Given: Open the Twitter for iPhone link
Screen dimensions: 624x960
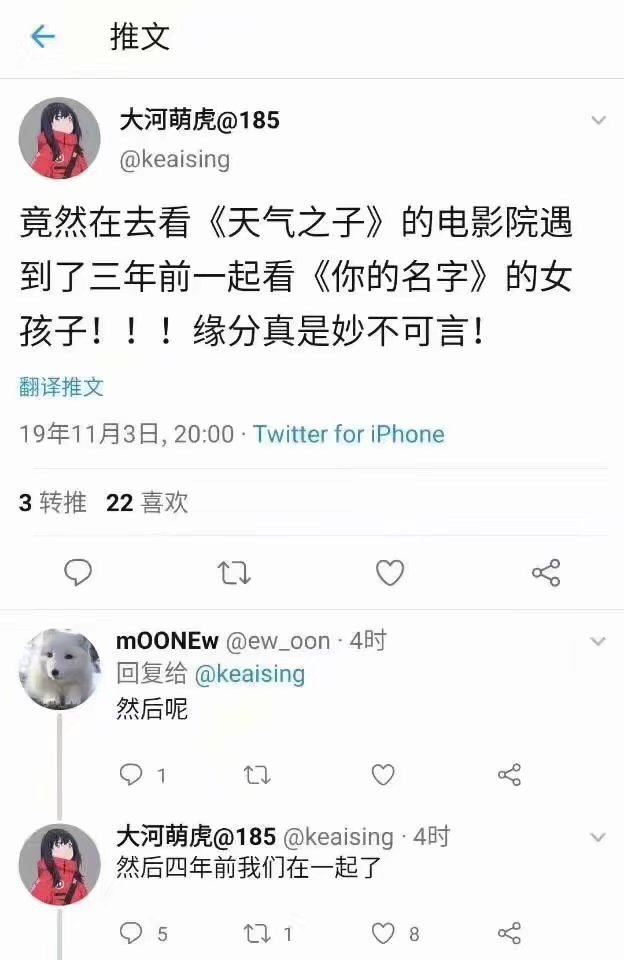Looking at the screenshot, I should pyautogui.click(x=348, y=434).
